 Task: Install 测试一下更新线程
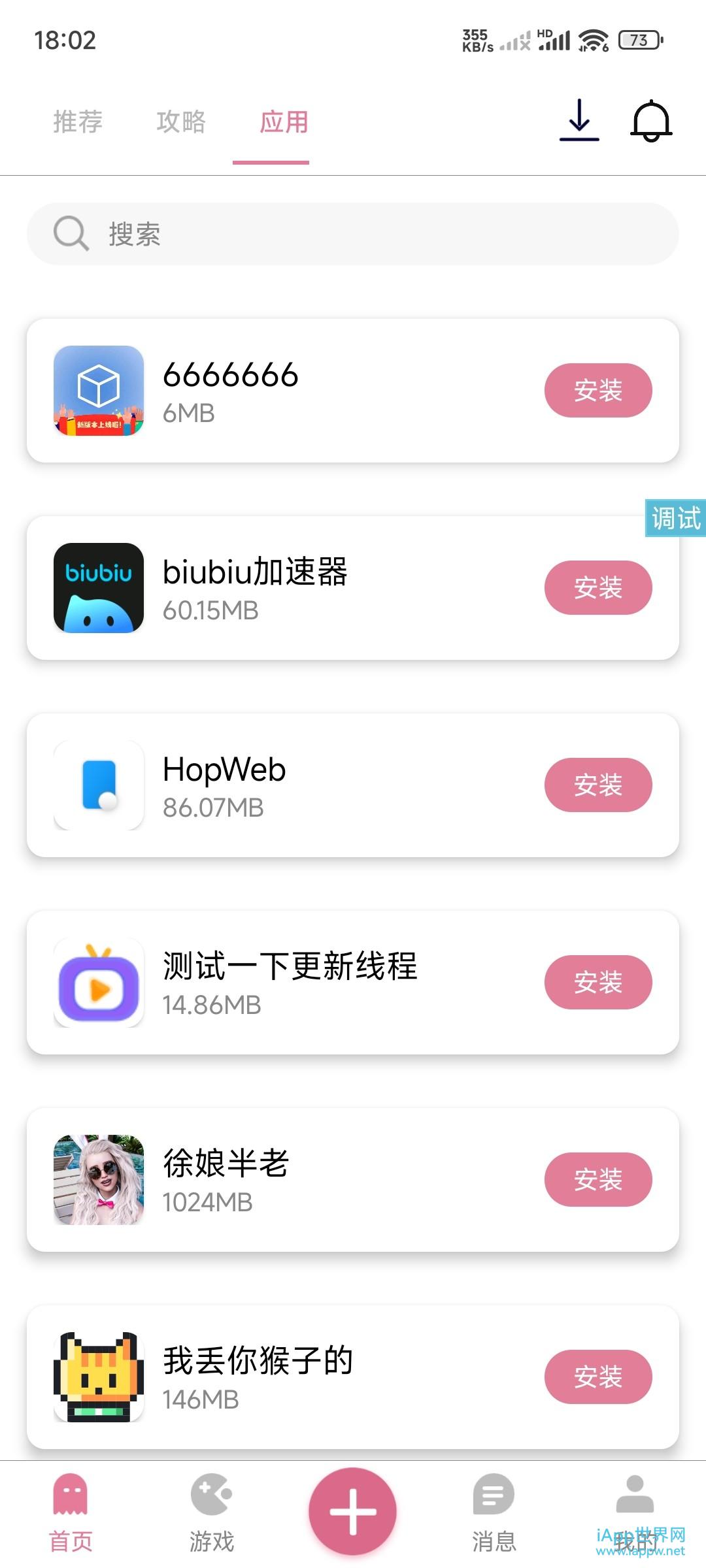tap(598, 983)
